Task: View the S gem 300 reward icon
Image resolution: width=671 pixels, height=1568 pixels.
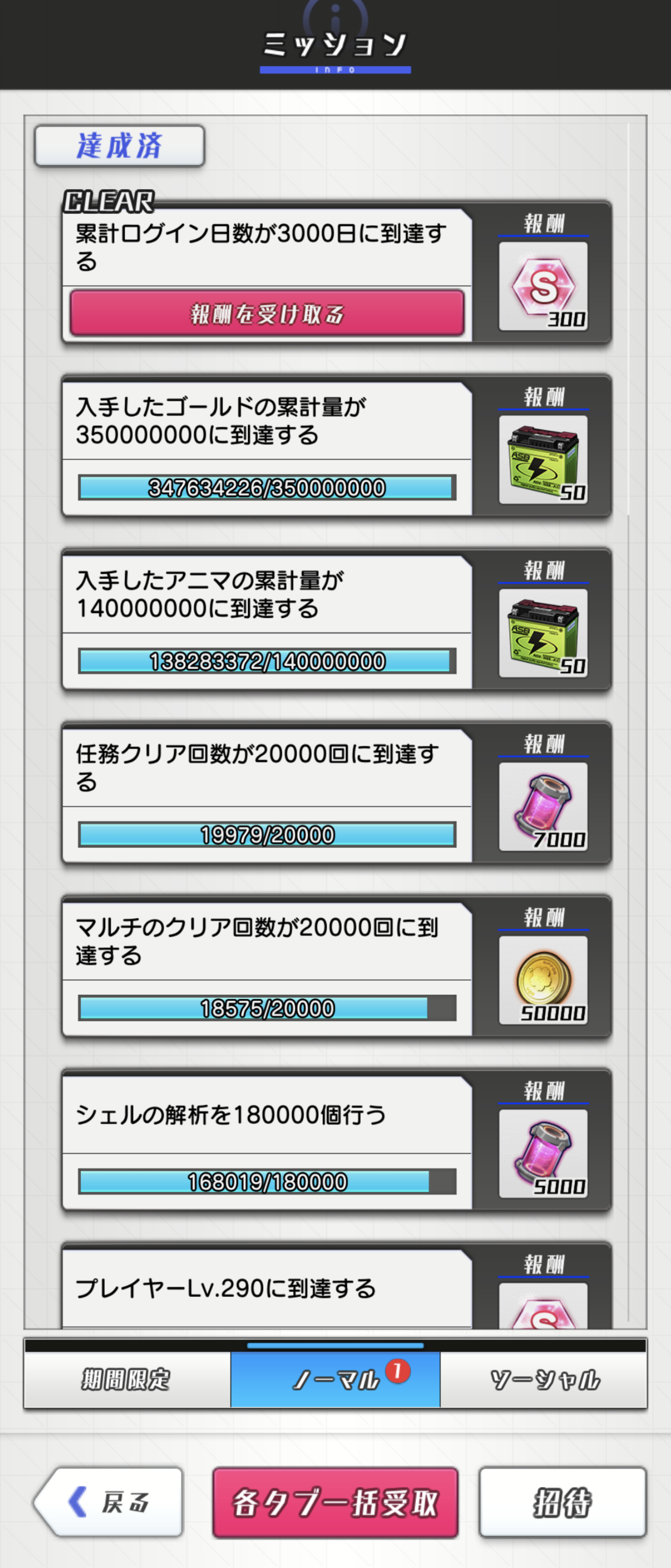Action: [543, 287]
